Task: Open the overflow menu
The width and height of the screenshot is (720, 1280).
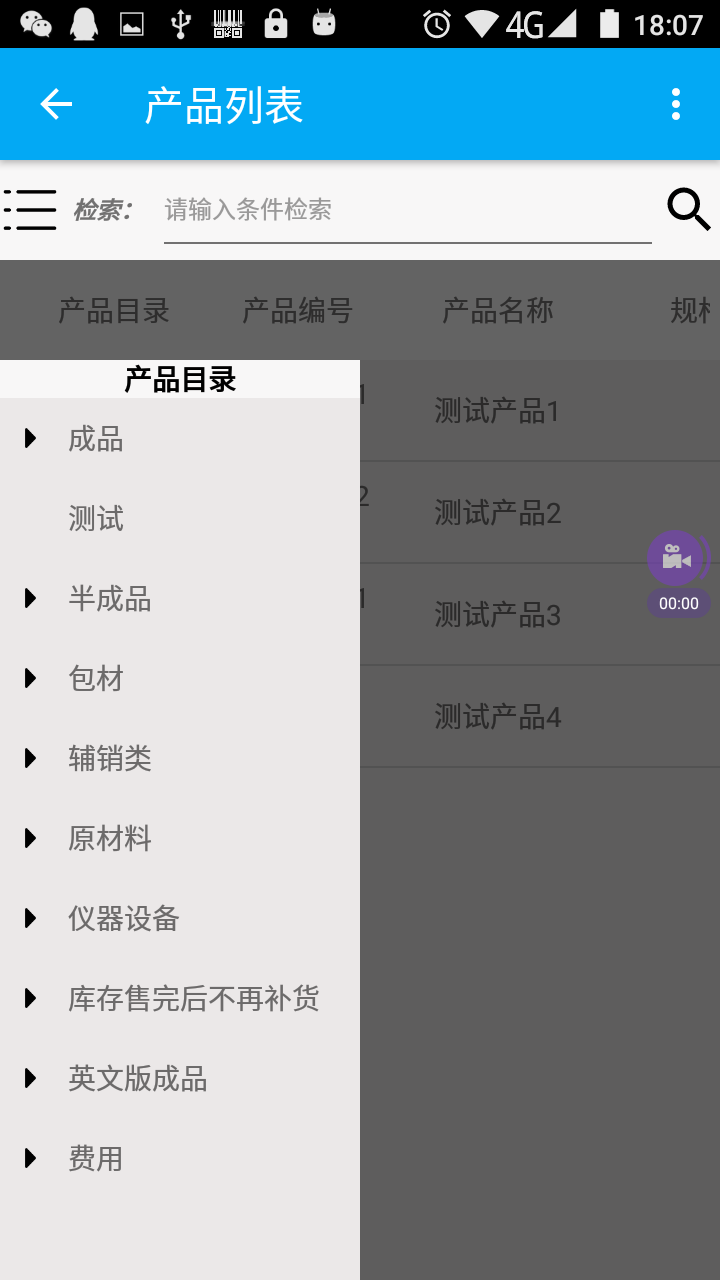Action: [x=676, y=104]
